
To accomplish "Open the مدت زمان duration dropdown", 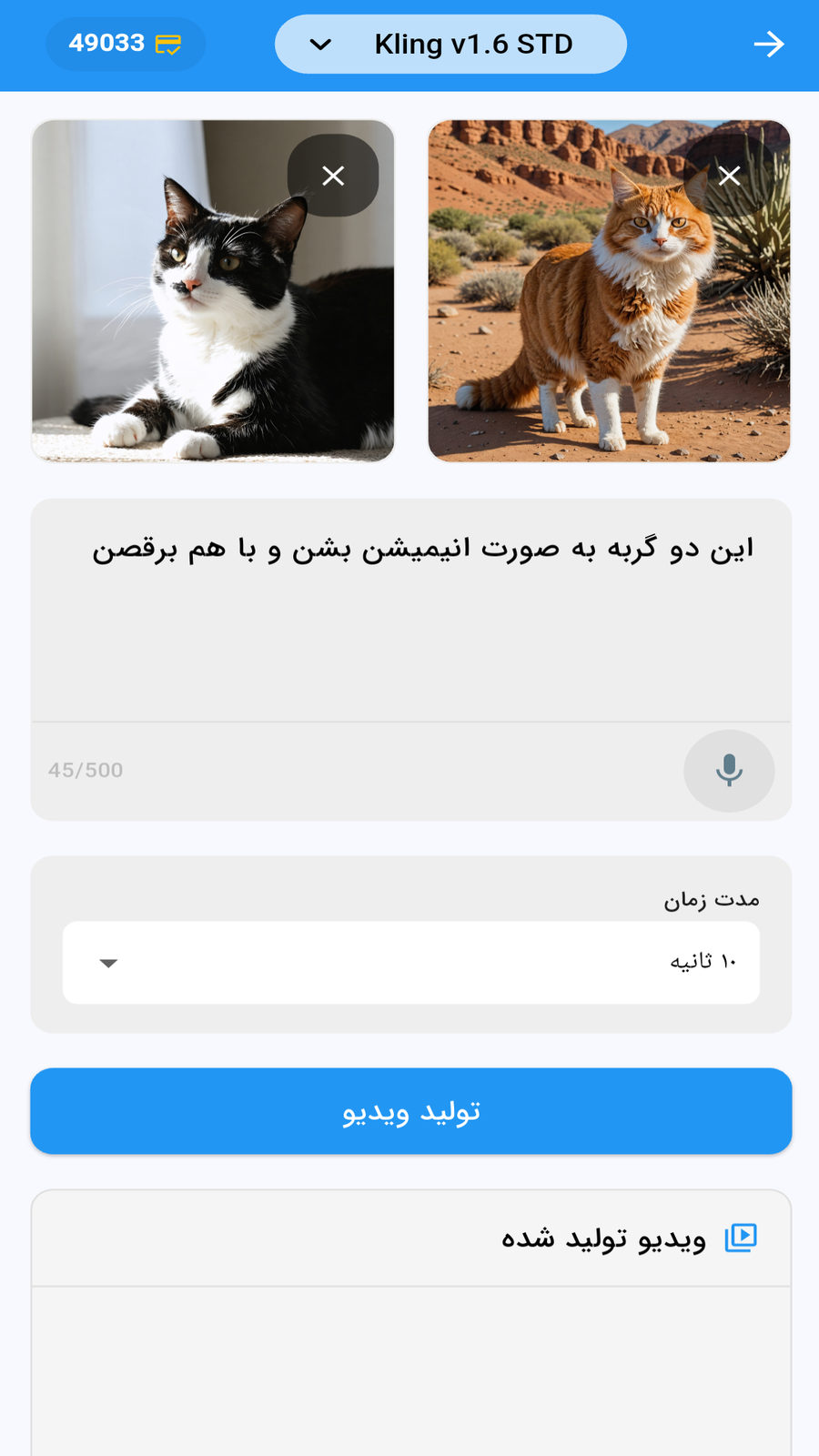I will point(410,962).
